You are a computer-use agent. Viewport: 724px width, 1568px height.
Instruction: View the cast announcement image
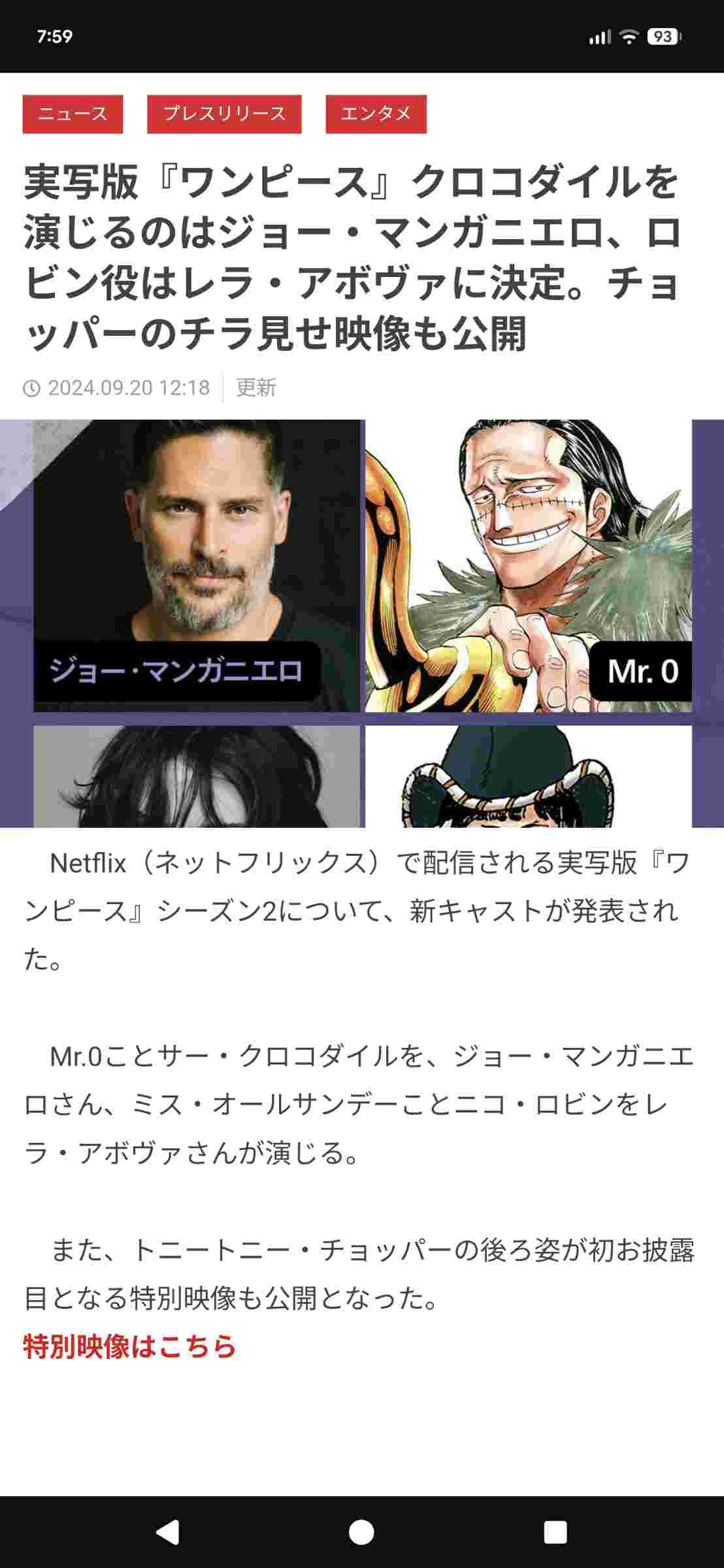(x=362, y=623)
